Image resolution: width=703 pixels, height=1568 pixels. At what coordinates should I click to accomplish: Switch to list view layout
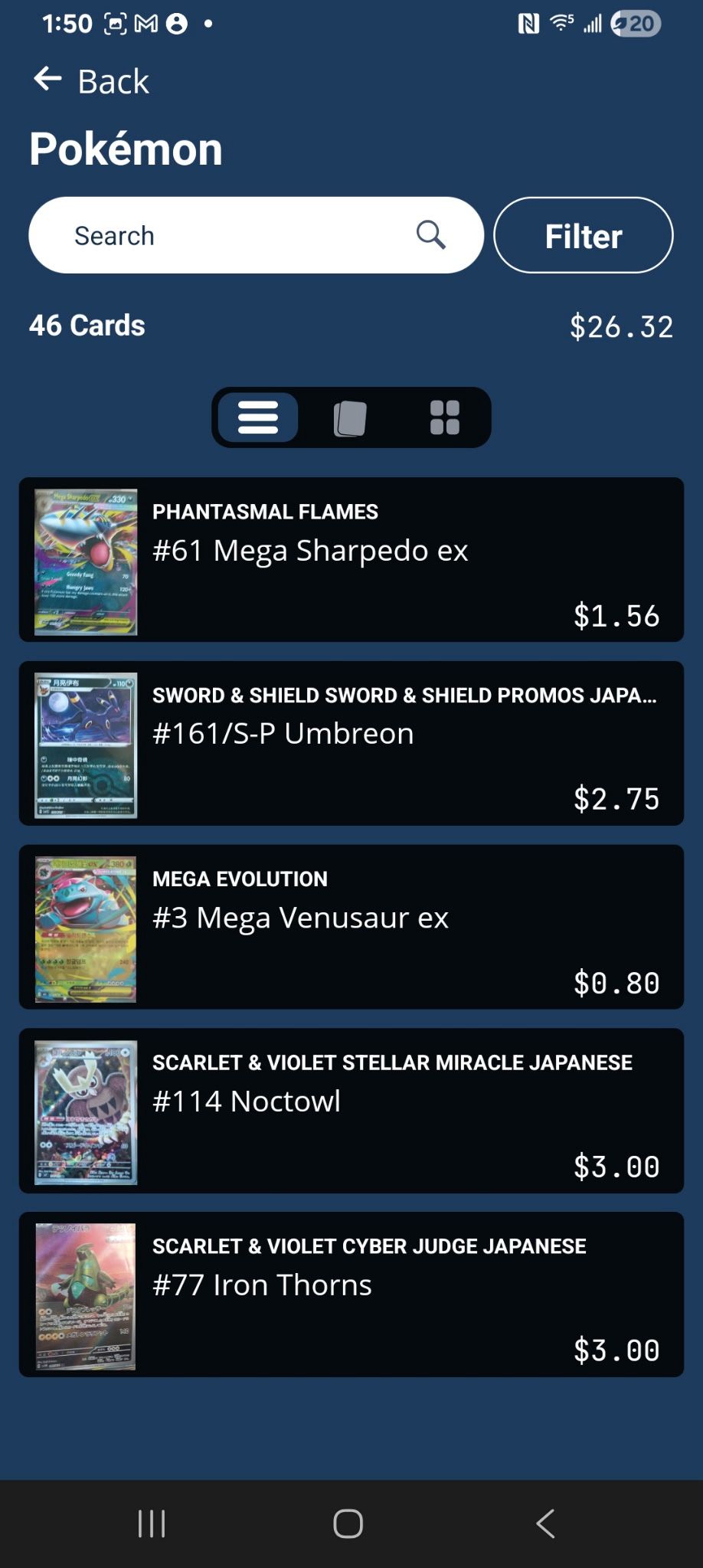point(258,417)
